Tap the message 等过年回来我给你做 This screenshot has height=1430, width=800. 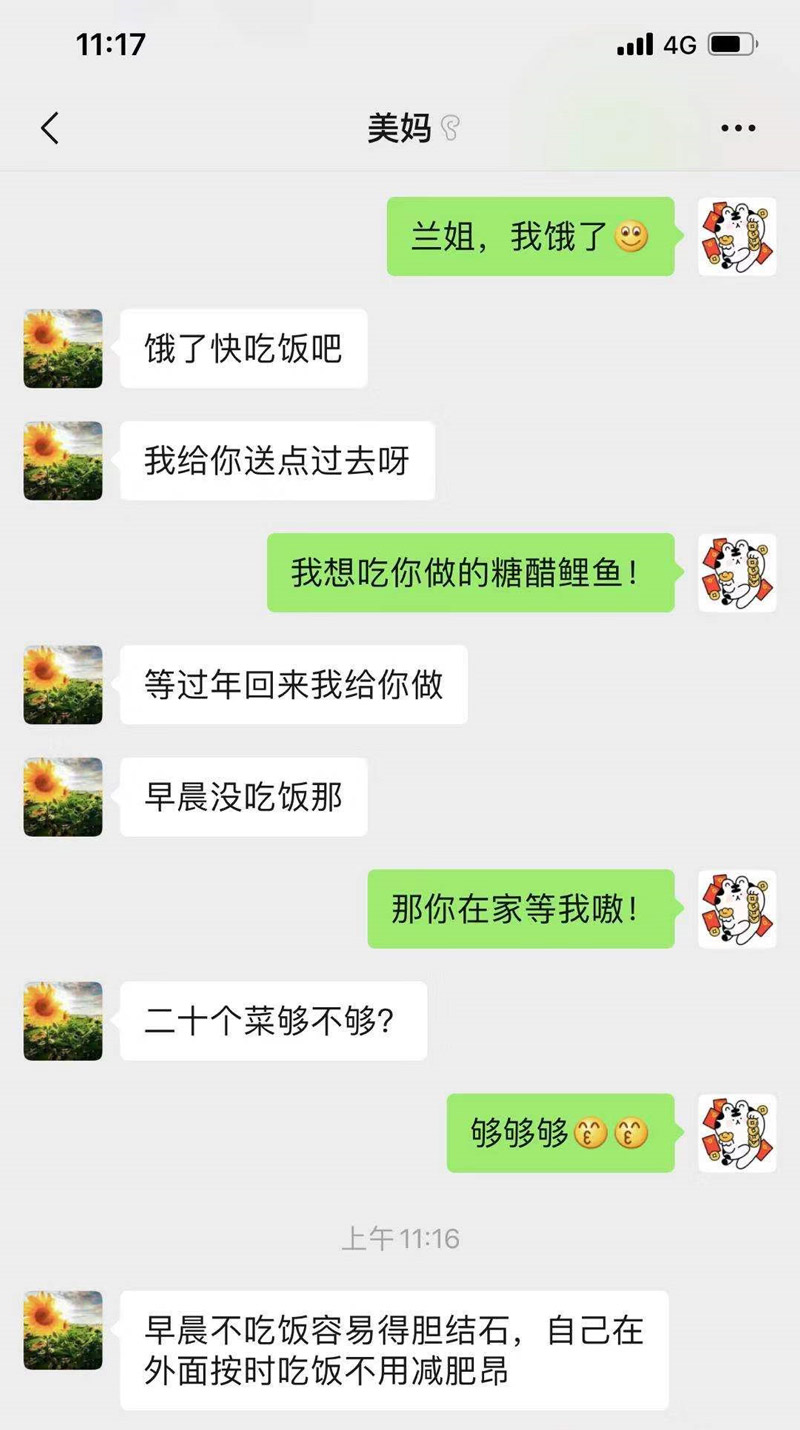[293, 684]
